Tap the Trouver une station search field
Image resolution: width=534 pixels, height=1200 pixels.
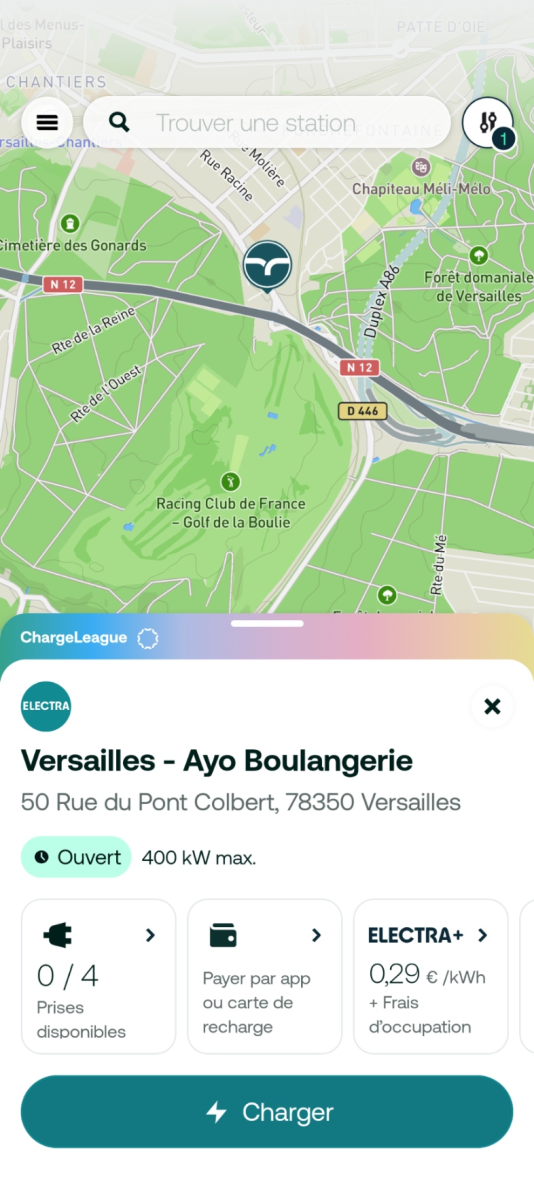click(x=267, y=123)
